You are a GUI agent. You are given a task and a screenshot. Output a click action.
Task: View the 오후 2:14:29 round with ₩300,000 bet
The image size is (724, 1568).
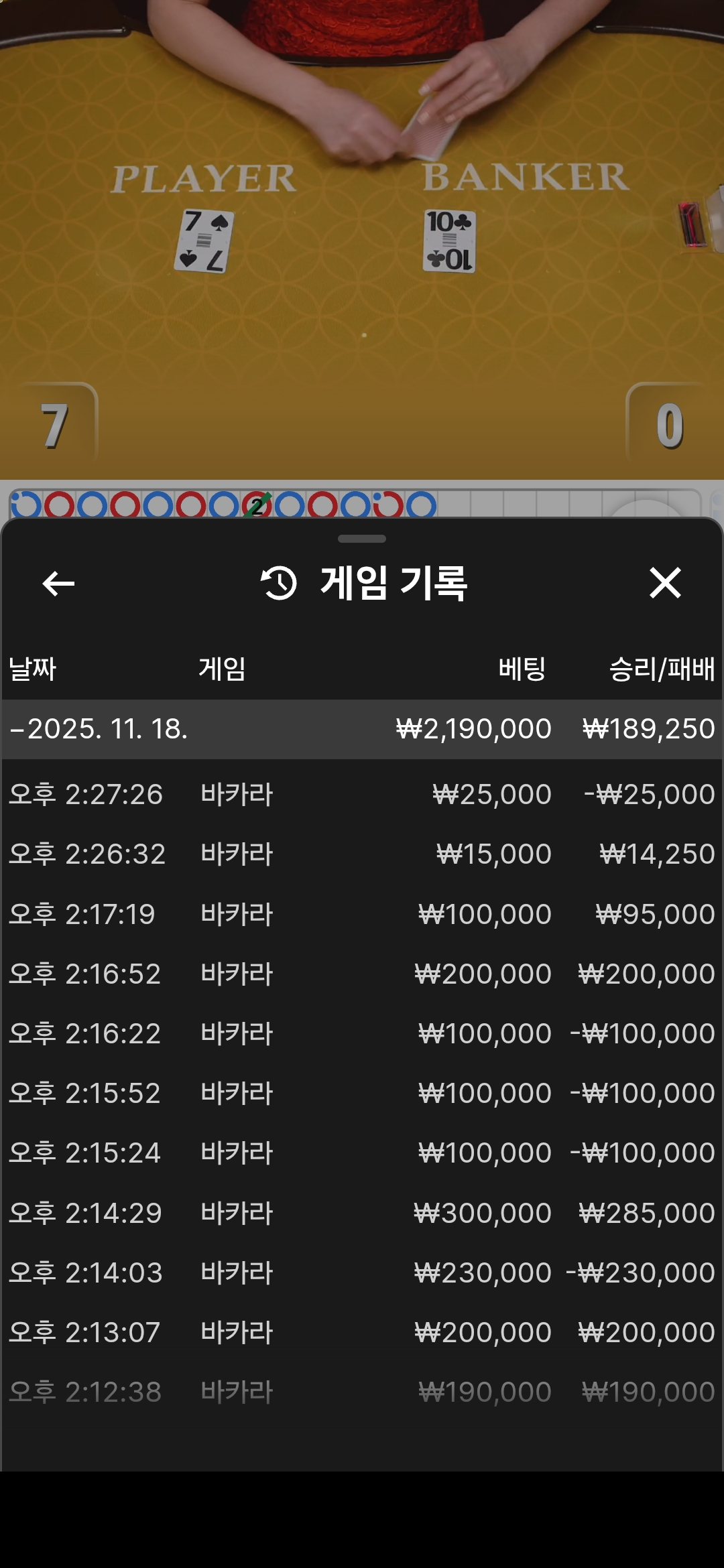362,1213
